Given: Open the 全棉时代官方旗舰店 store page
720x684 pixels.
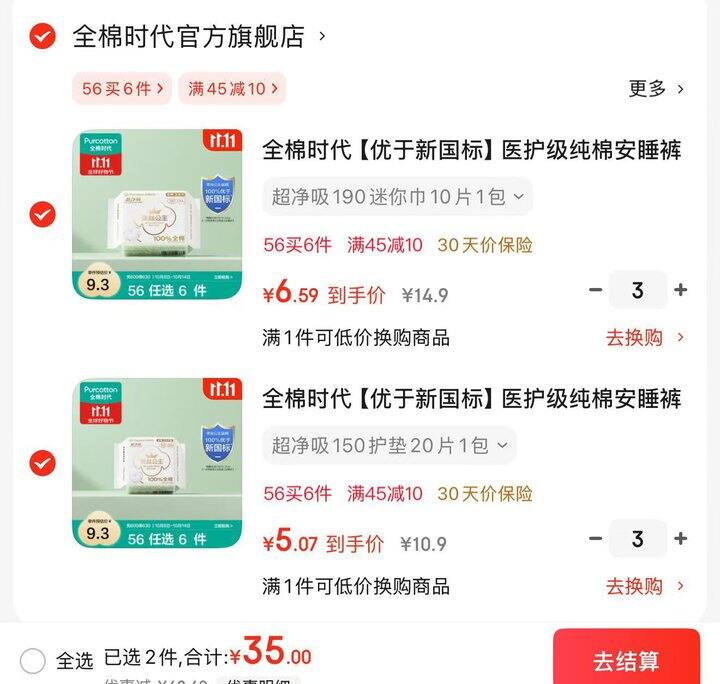Looking at the screenshot, I should [x=188, y=37].
